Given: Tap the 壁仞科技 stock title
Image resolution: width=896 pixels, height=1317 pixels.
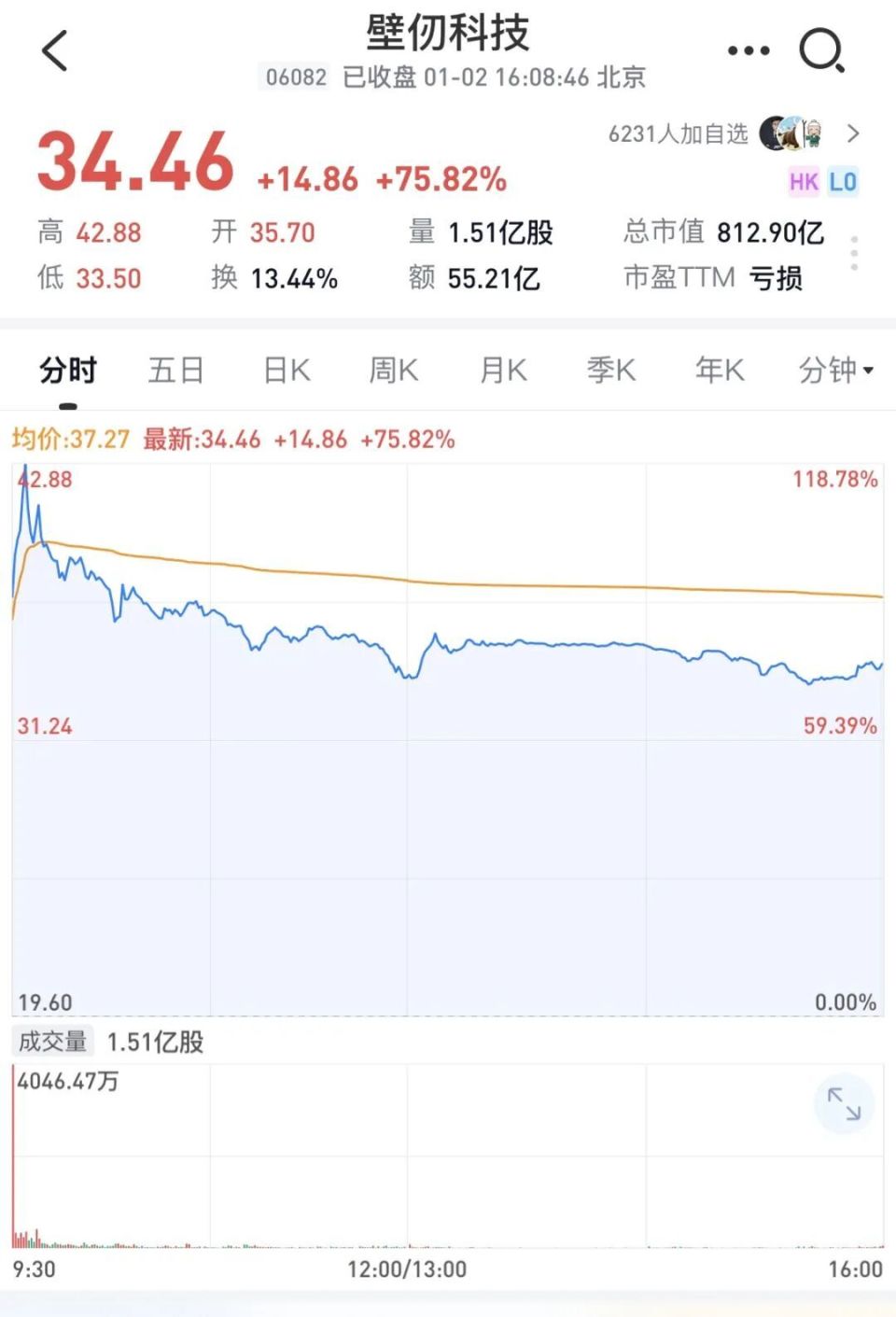Looking at the screenshot, I should click(x=447, y=31).
